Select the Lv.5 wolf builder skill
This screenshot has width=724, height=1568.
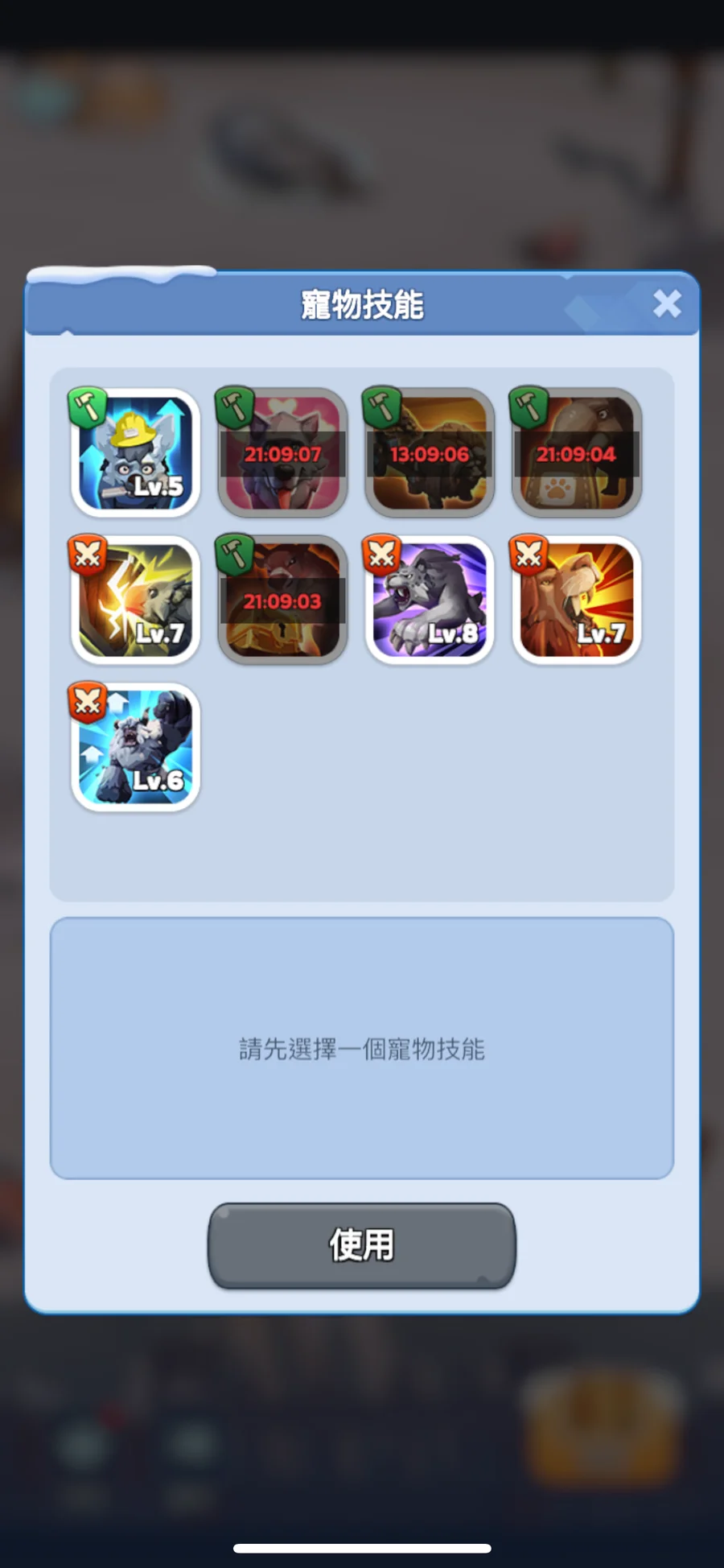click(135, 452)
